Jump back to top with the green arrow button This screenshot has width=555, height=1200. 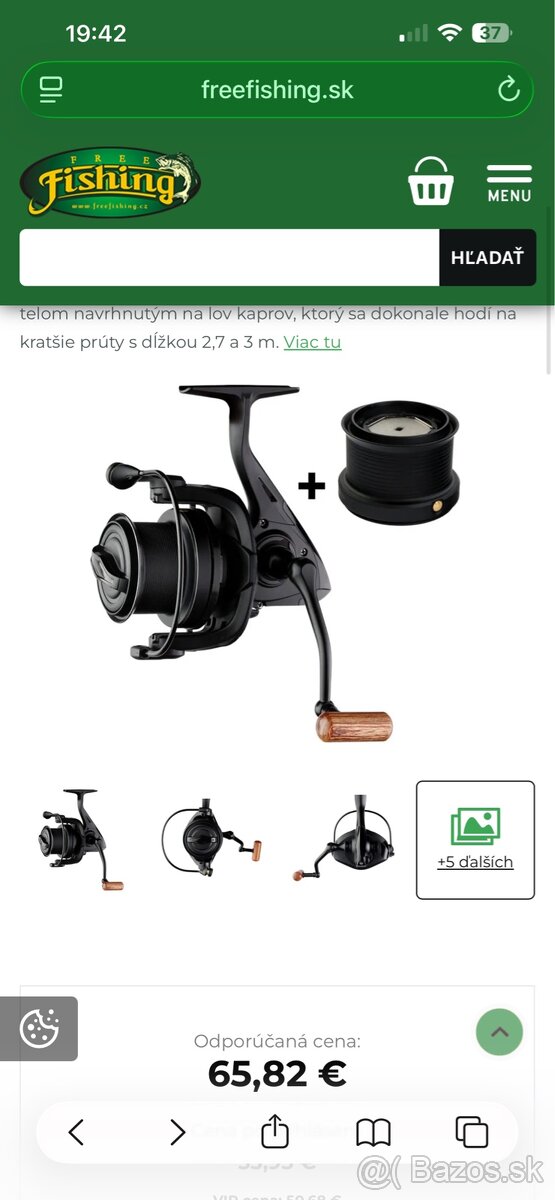click(499, 1032)
